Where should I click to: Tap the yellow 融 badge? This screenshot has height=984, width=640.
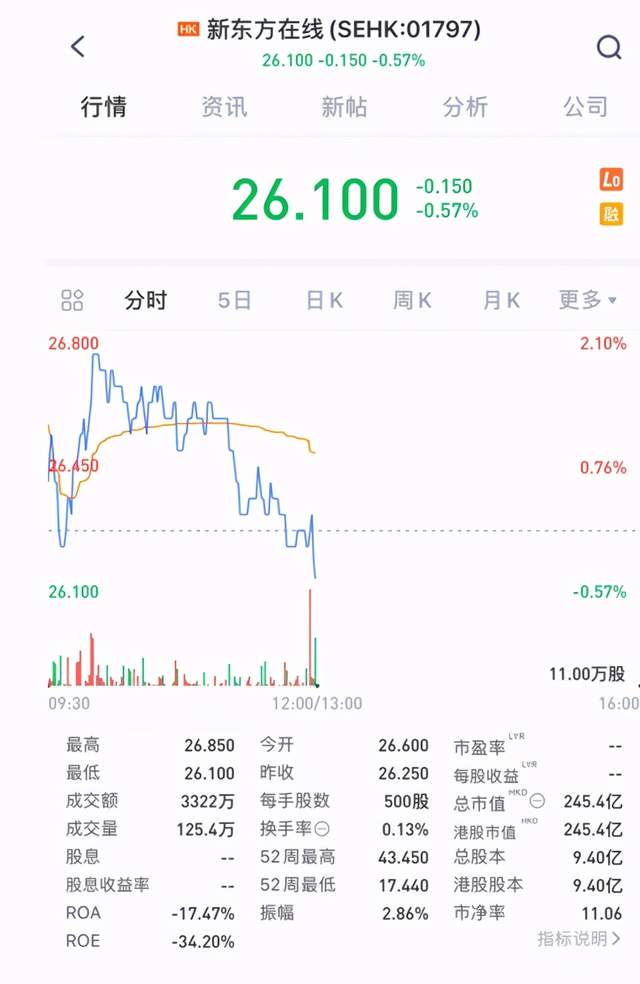point(611,215)
